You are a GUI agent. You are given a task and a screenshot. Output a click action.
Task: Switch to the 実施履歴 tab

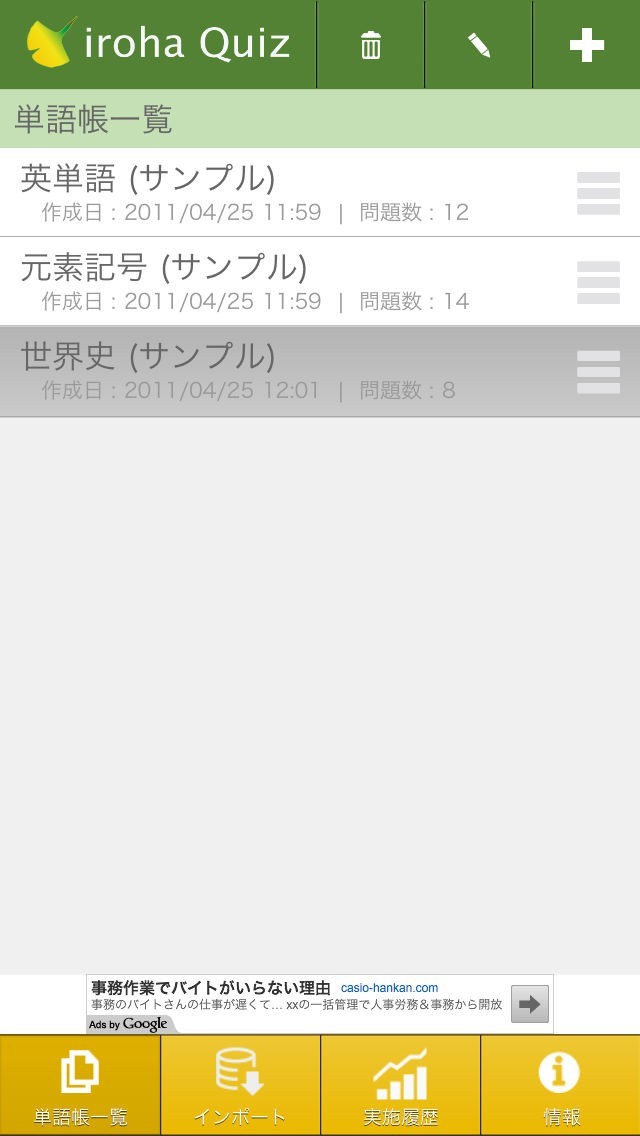[400, 1086]
